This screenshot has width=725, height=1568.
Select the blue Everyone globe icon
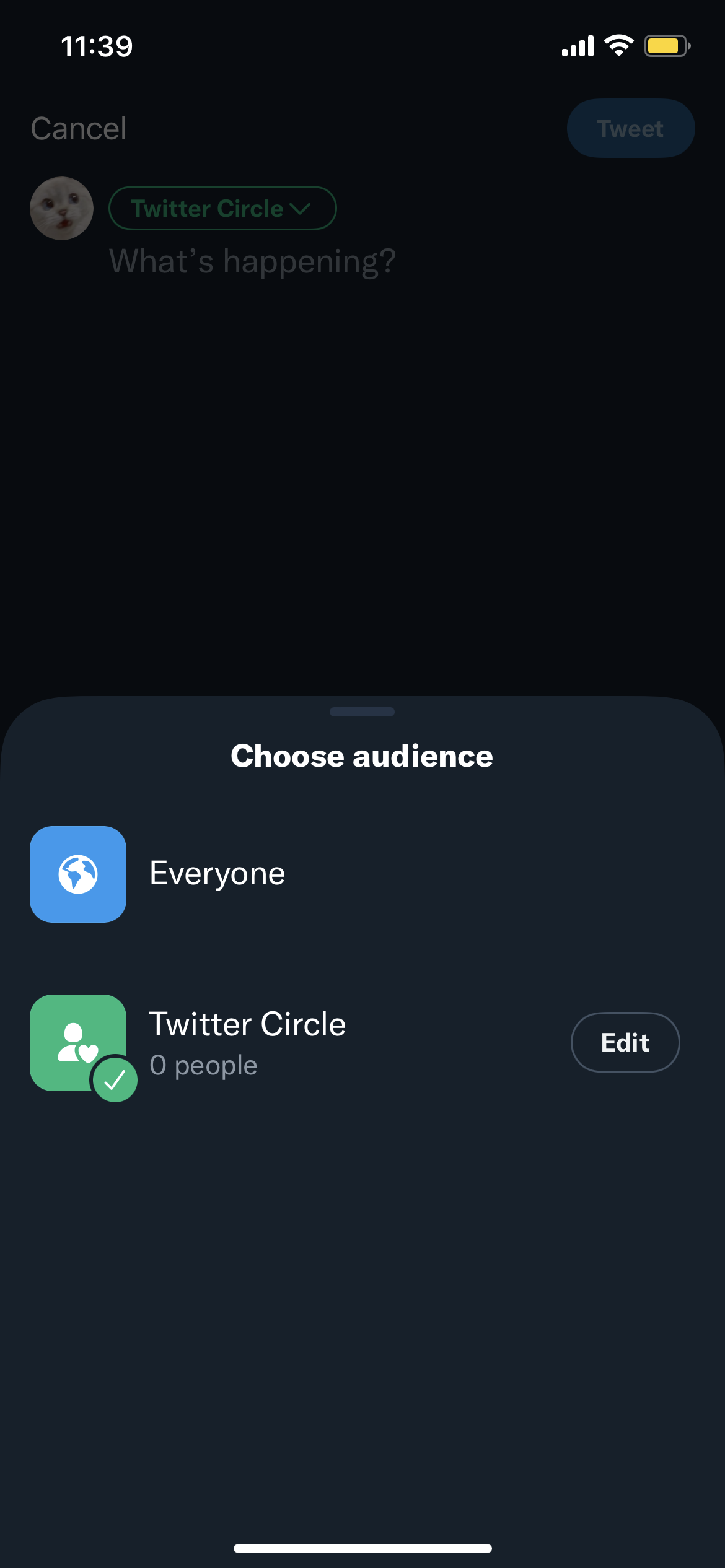(x=77, y=875)
